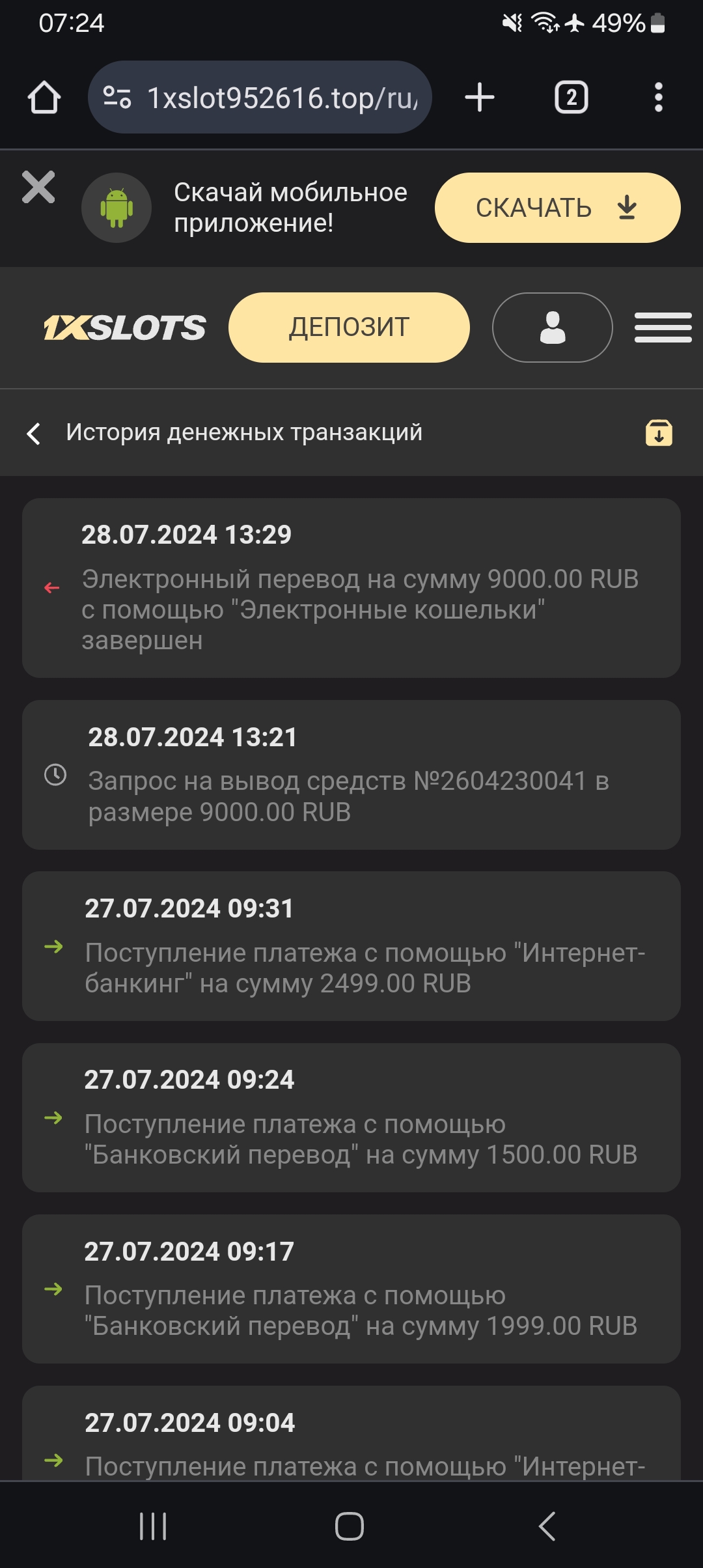Click the pending clock icon on withdrawal request №2604230041

(x=55, y=775)
